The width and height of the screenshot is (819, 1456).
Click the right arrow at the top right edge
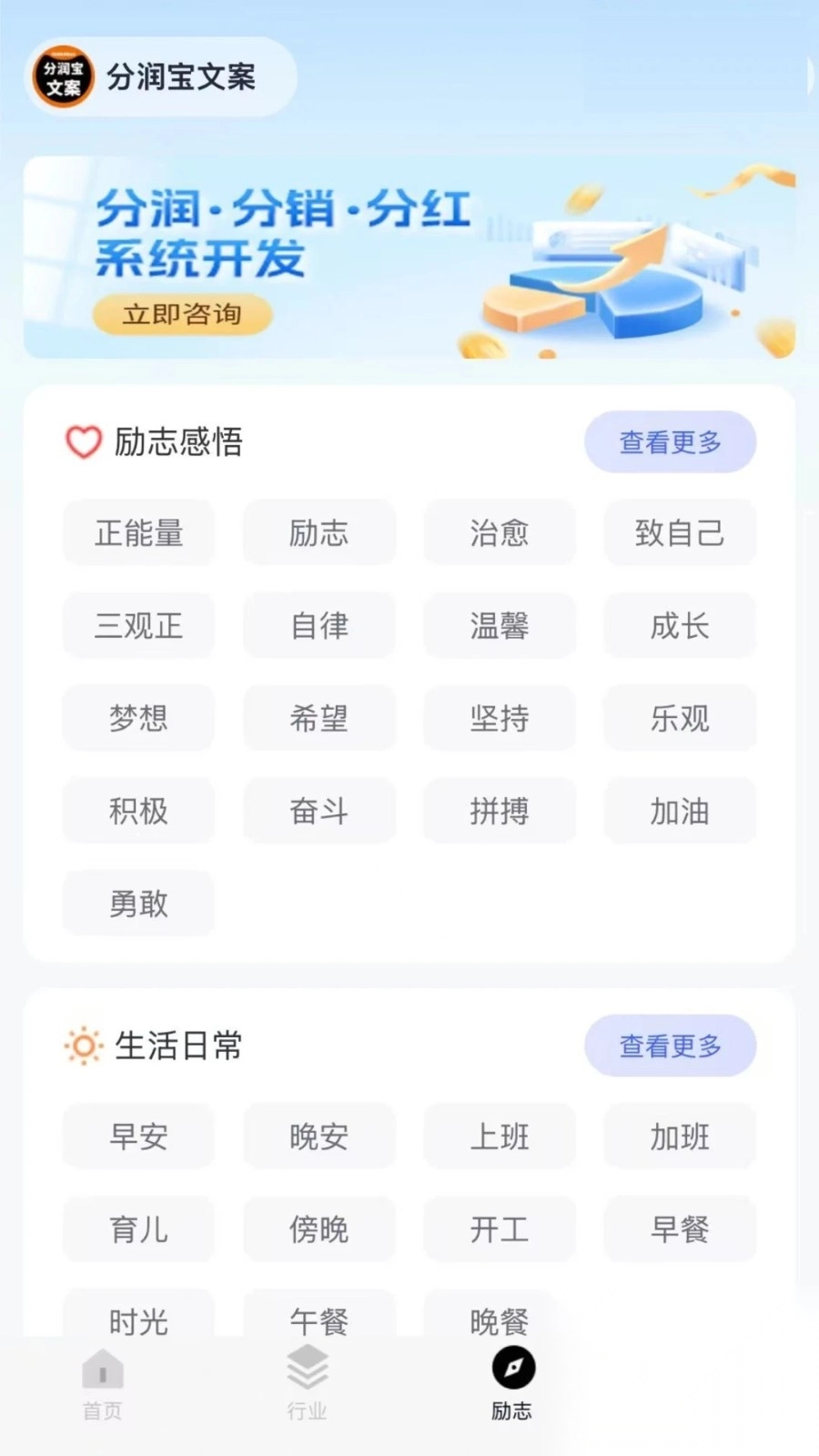tap(808, 77)
